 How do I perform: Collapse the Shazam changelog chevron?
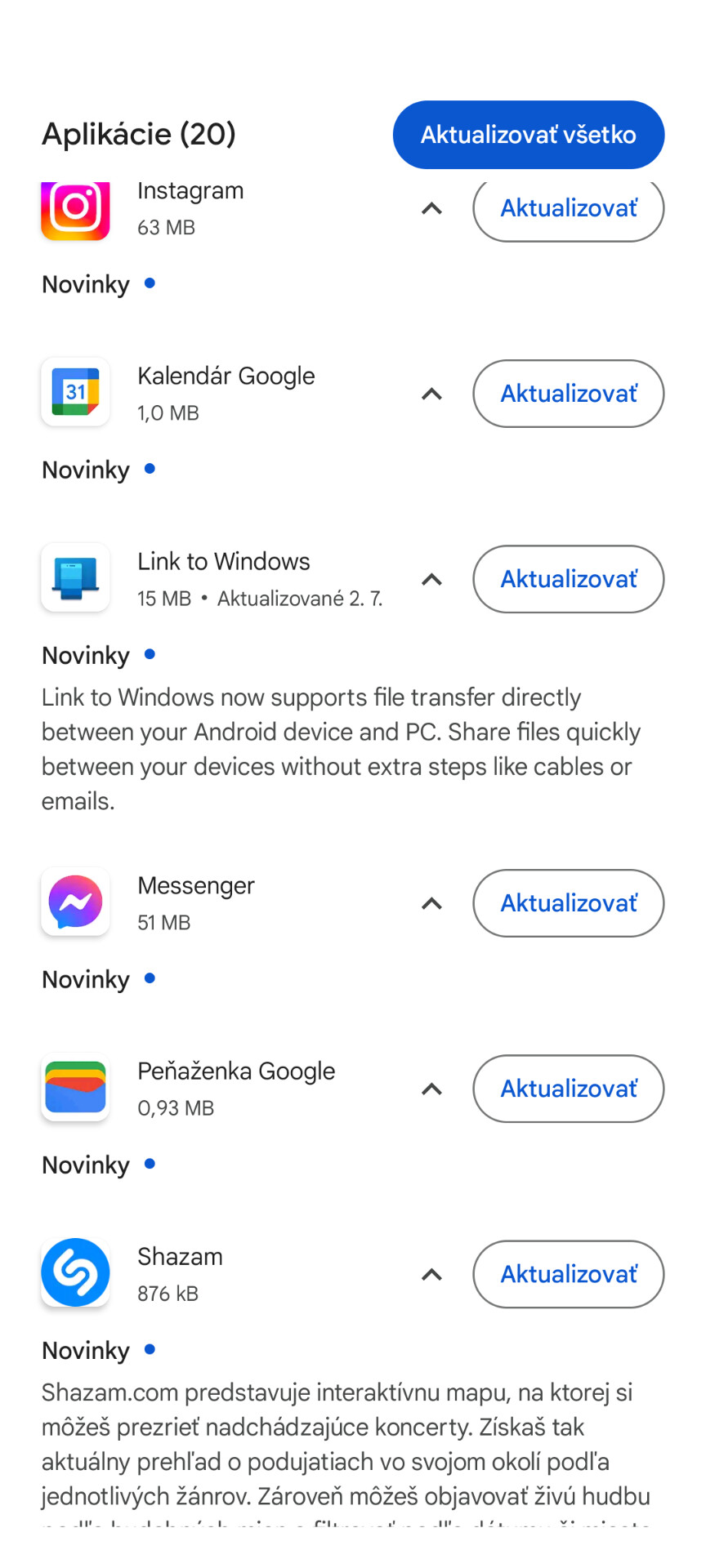click(x=431, y=1274)
